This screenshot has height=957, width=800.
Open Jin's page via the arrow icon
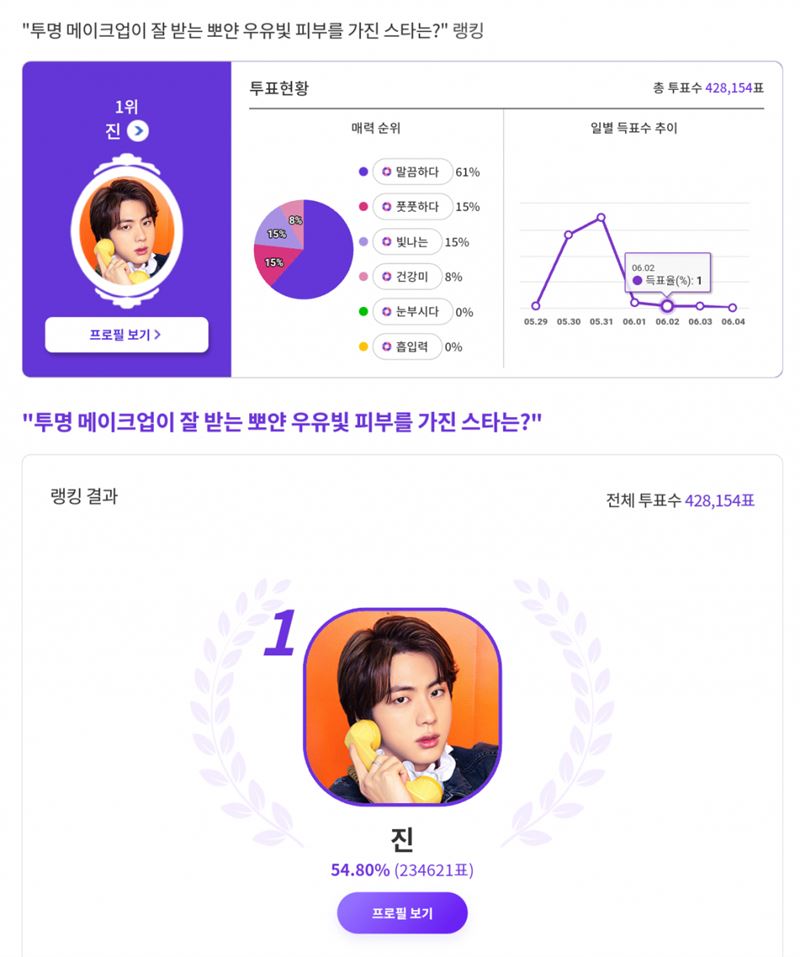tap(138, 130)
